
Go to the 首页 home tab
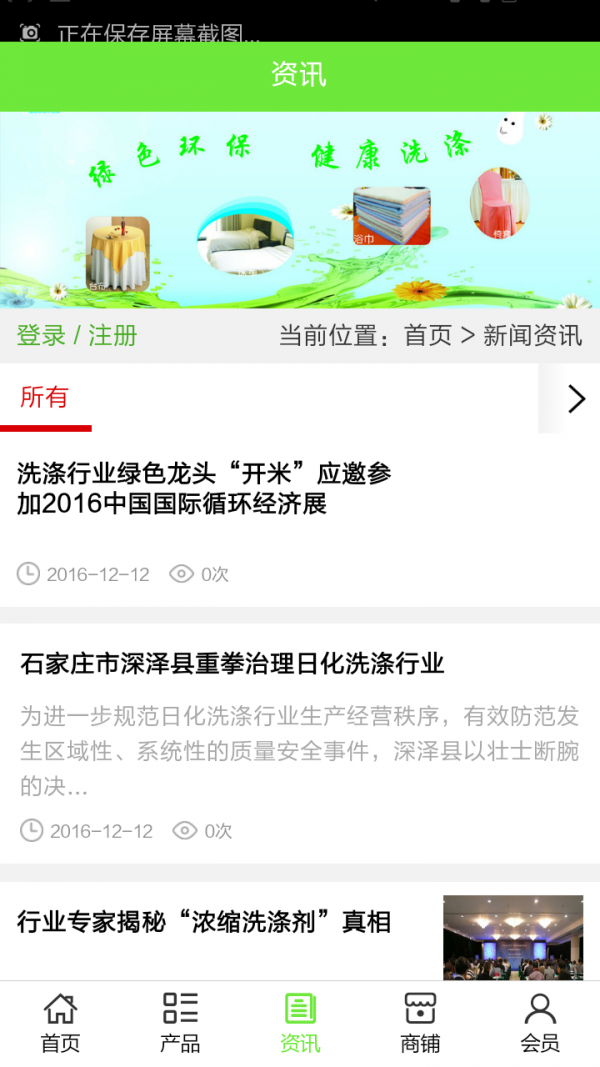pyautogui.click(x=60, y=1023)
